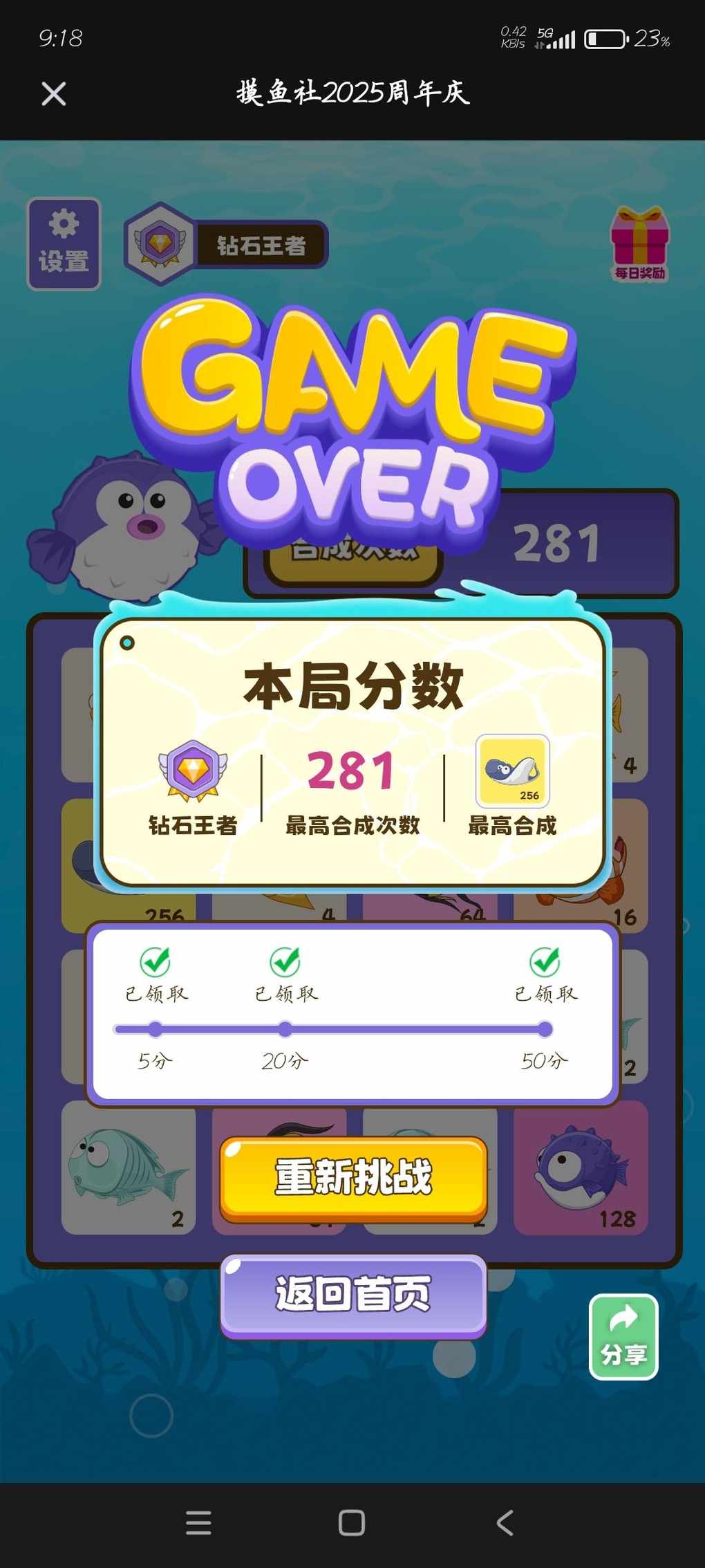Return to home via 返回首页
705x1568 pixels.
[353, 1294]
